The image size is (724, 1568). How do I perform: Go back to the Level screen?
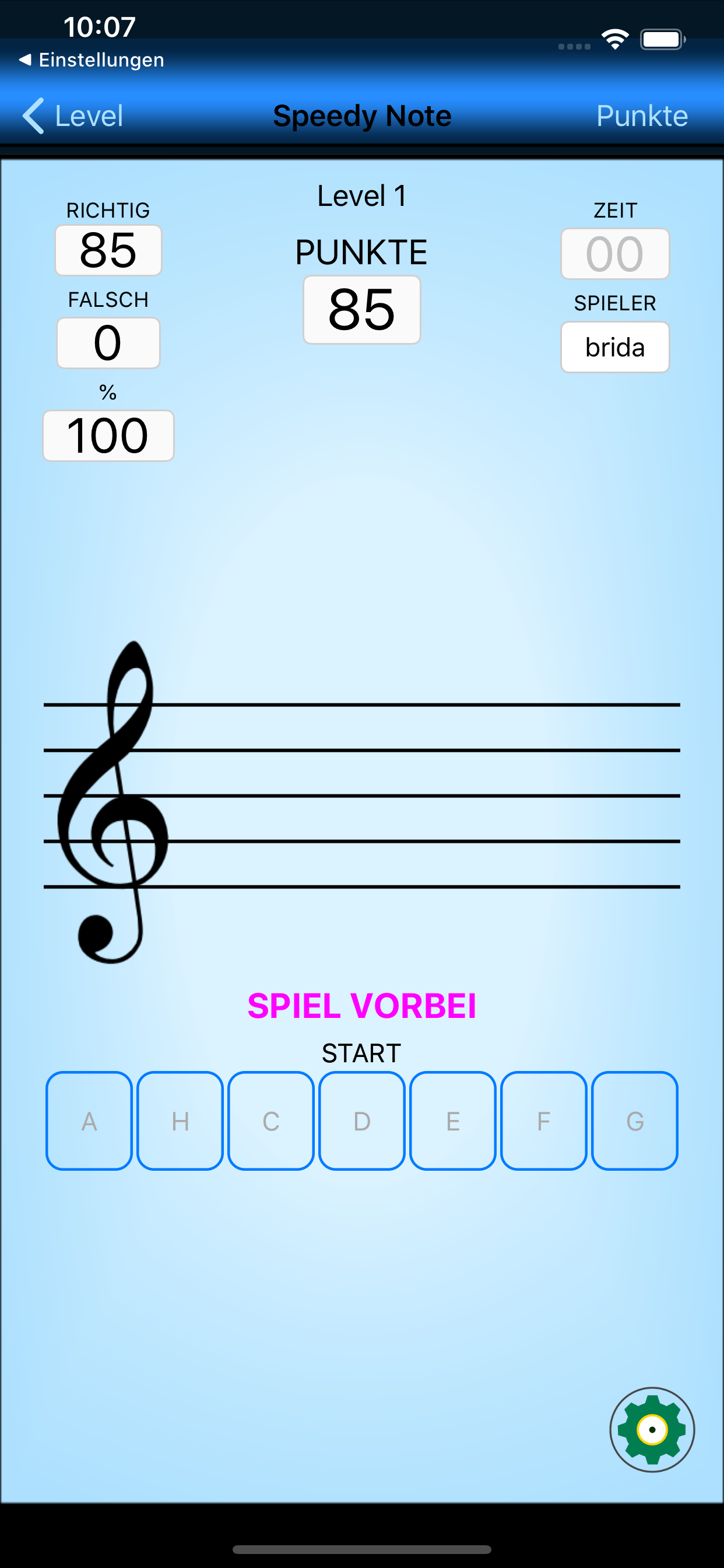(x=73, y=116)
